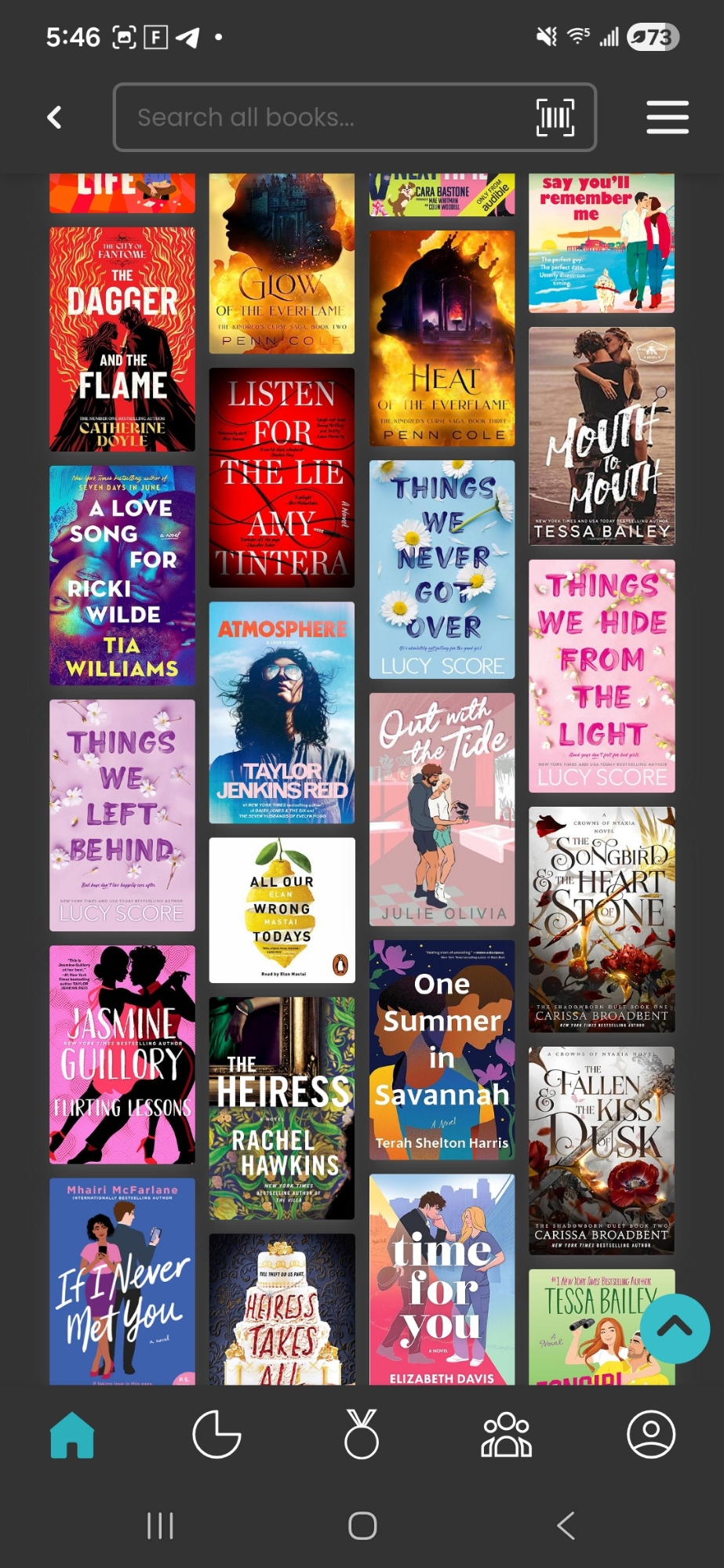Open the medal challenges tab
This screenshot has width=724, height=1568.
362,1434
